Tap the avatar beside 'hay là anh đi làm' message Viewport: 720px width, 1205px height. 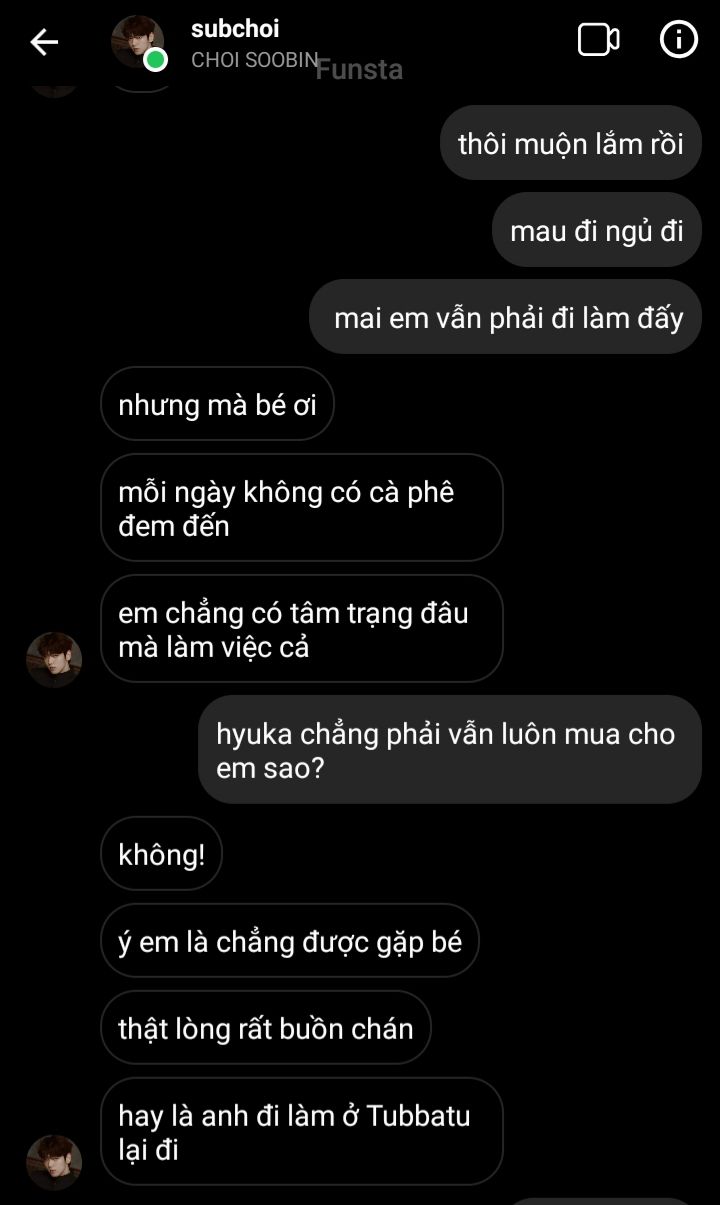tap(54, 1162)
